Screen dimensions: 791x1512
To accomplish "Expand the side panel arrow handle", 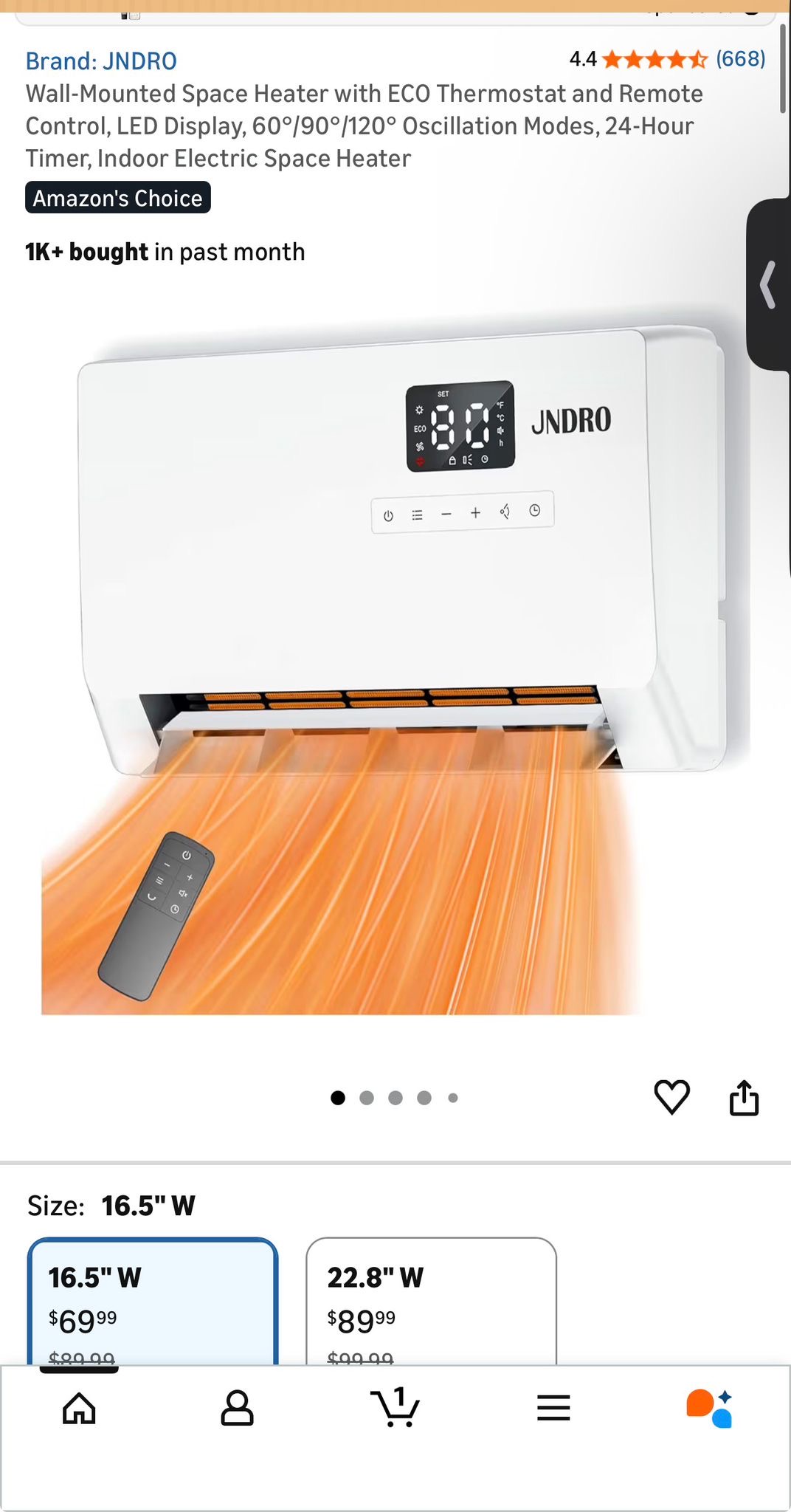I will (x=769, y=284).
